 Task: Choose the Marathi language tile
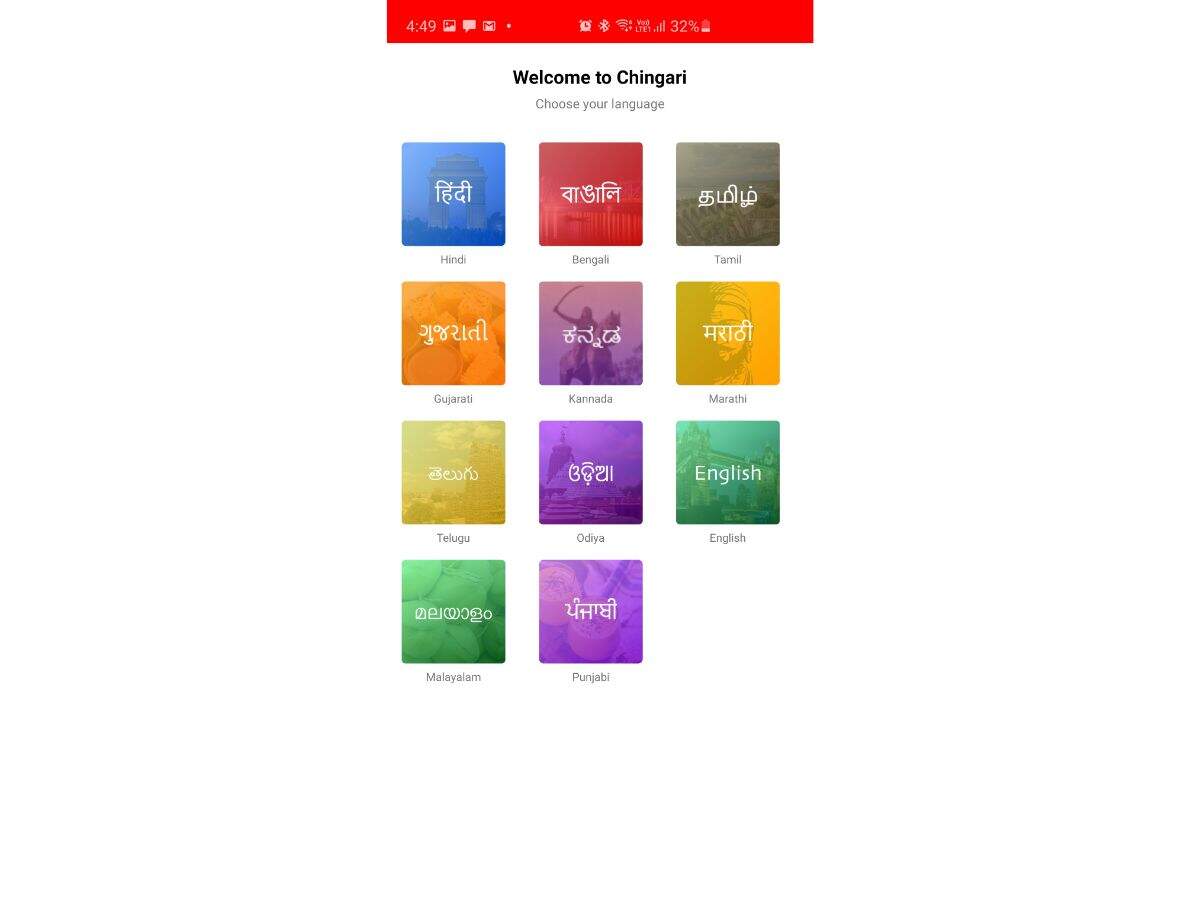(x=727, y=333)
